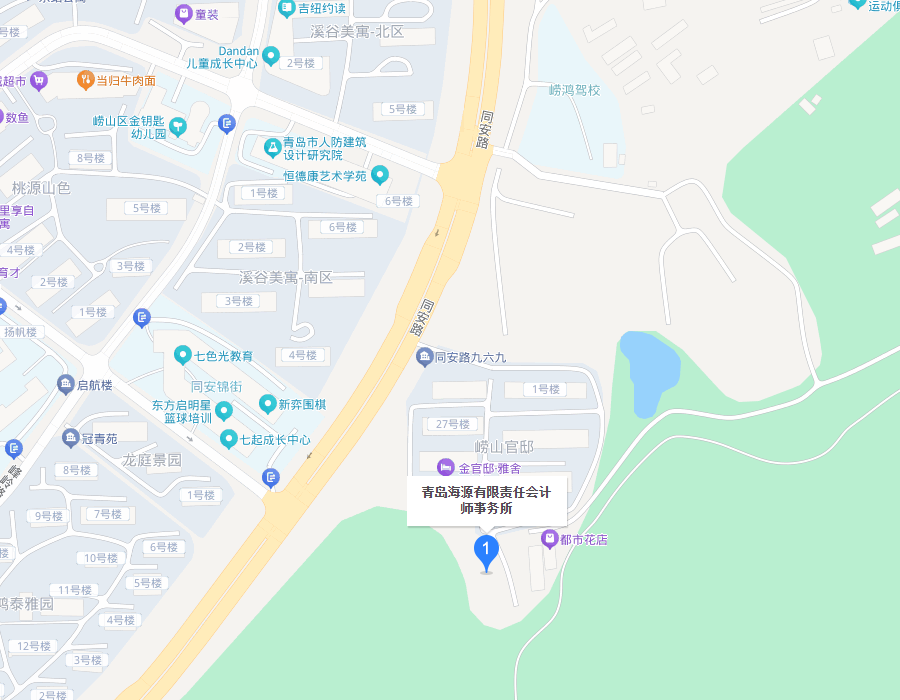Select the 金官邸·雅舍 hotel marker

point(446,467)
